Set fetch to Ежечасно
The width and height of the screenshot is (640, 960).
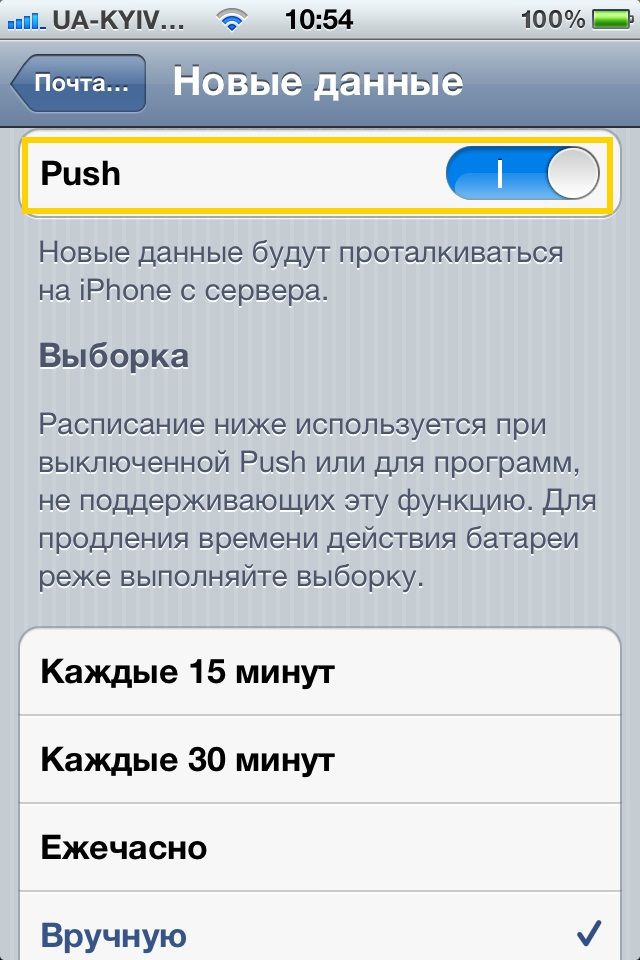320,848
